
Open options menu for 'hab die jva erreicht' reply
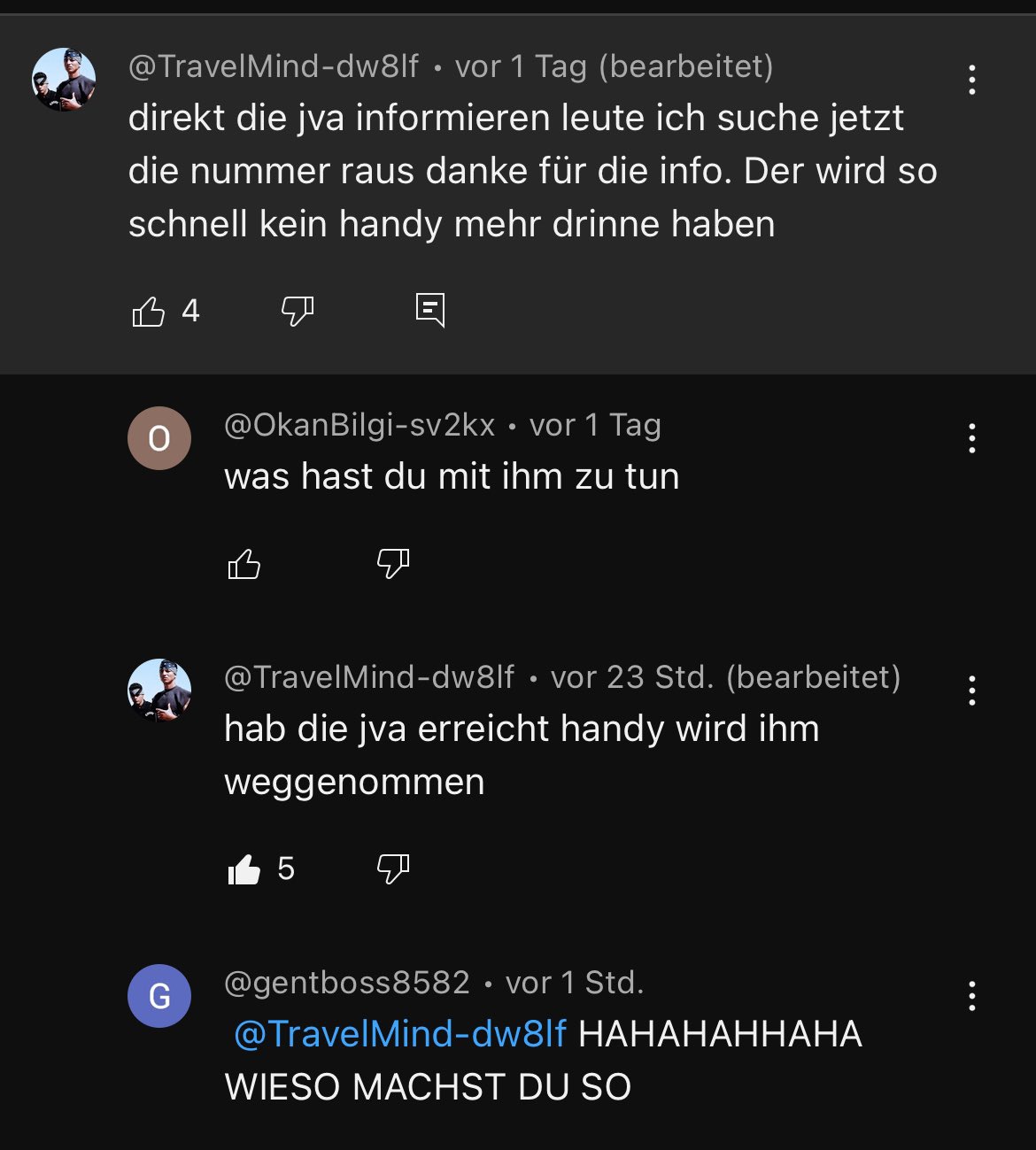point(971,691)
